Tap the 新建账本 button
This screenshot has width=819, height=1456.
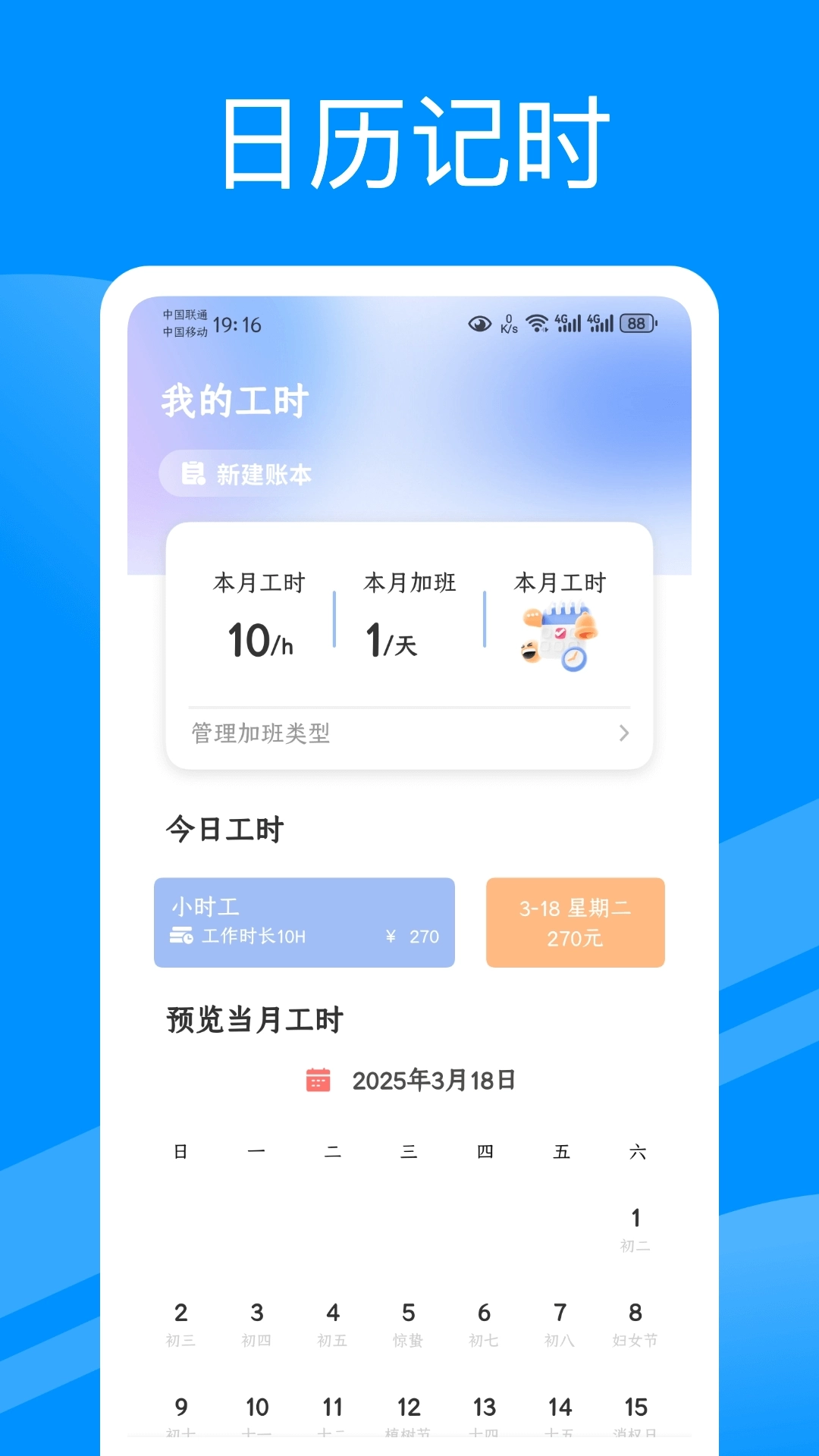click(x=240, y=473)
